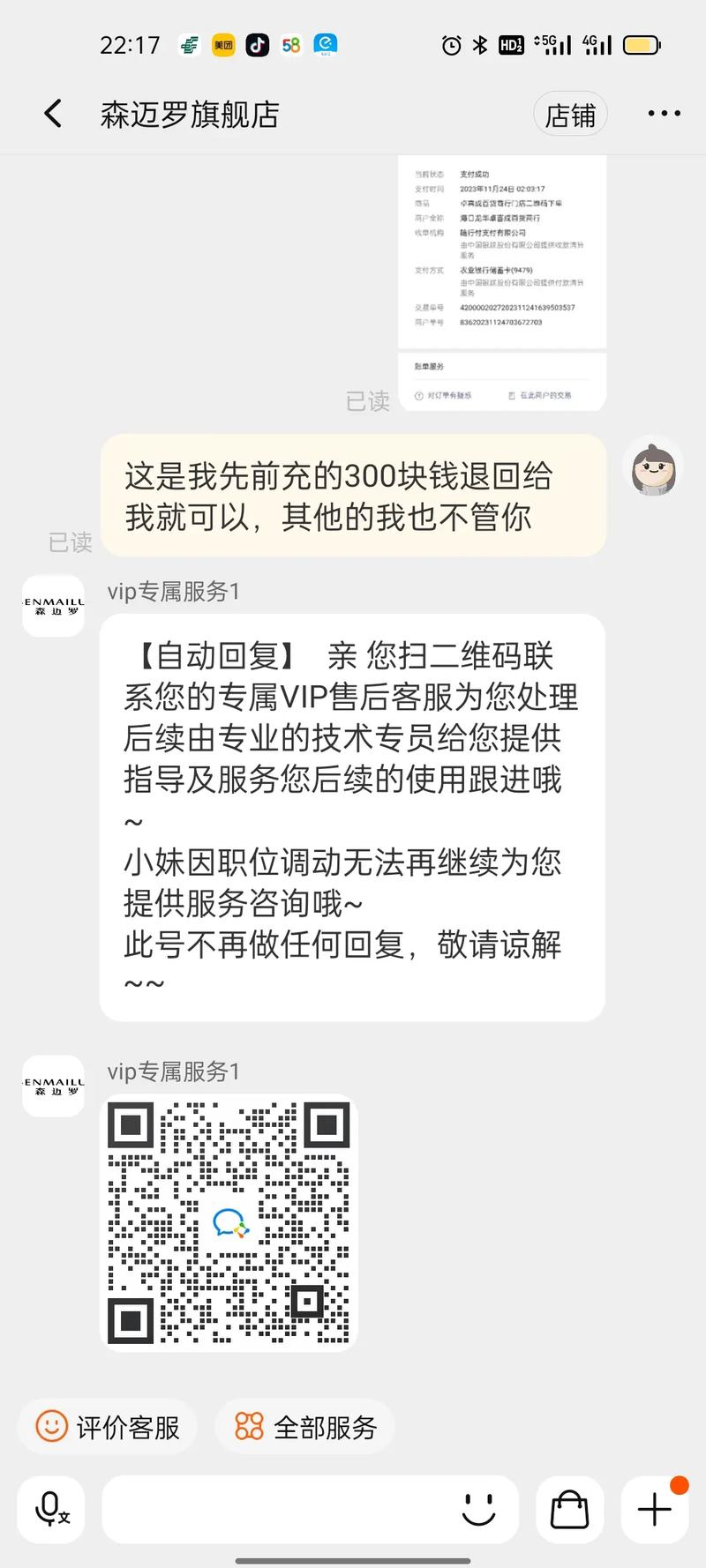This screenshot has height=1568, width=706.
Task: Tap the plus icon for more attachments
Action: point(654,1509)
